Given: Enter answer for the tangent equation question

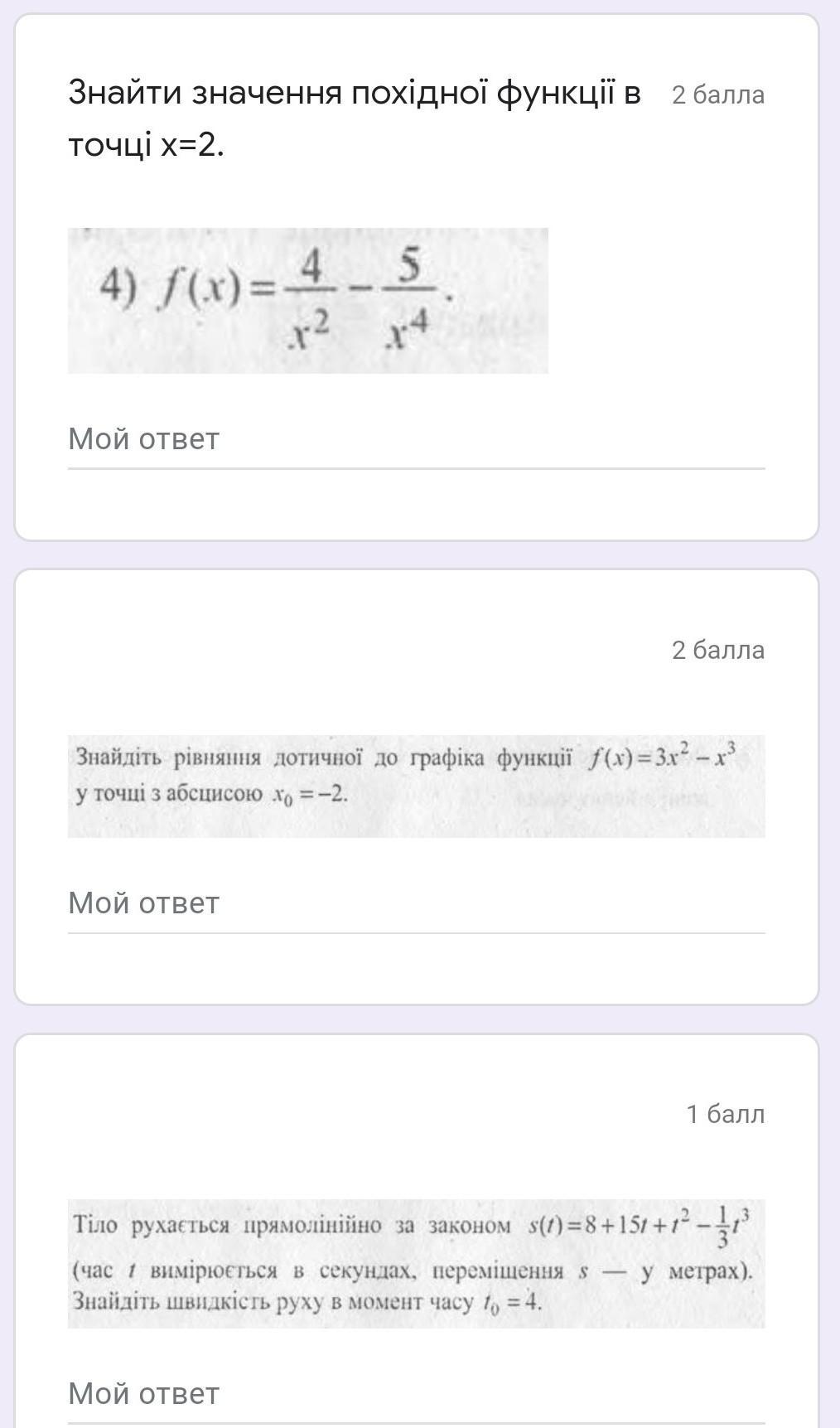Looking at the screenshot, I should coord(416,904).
